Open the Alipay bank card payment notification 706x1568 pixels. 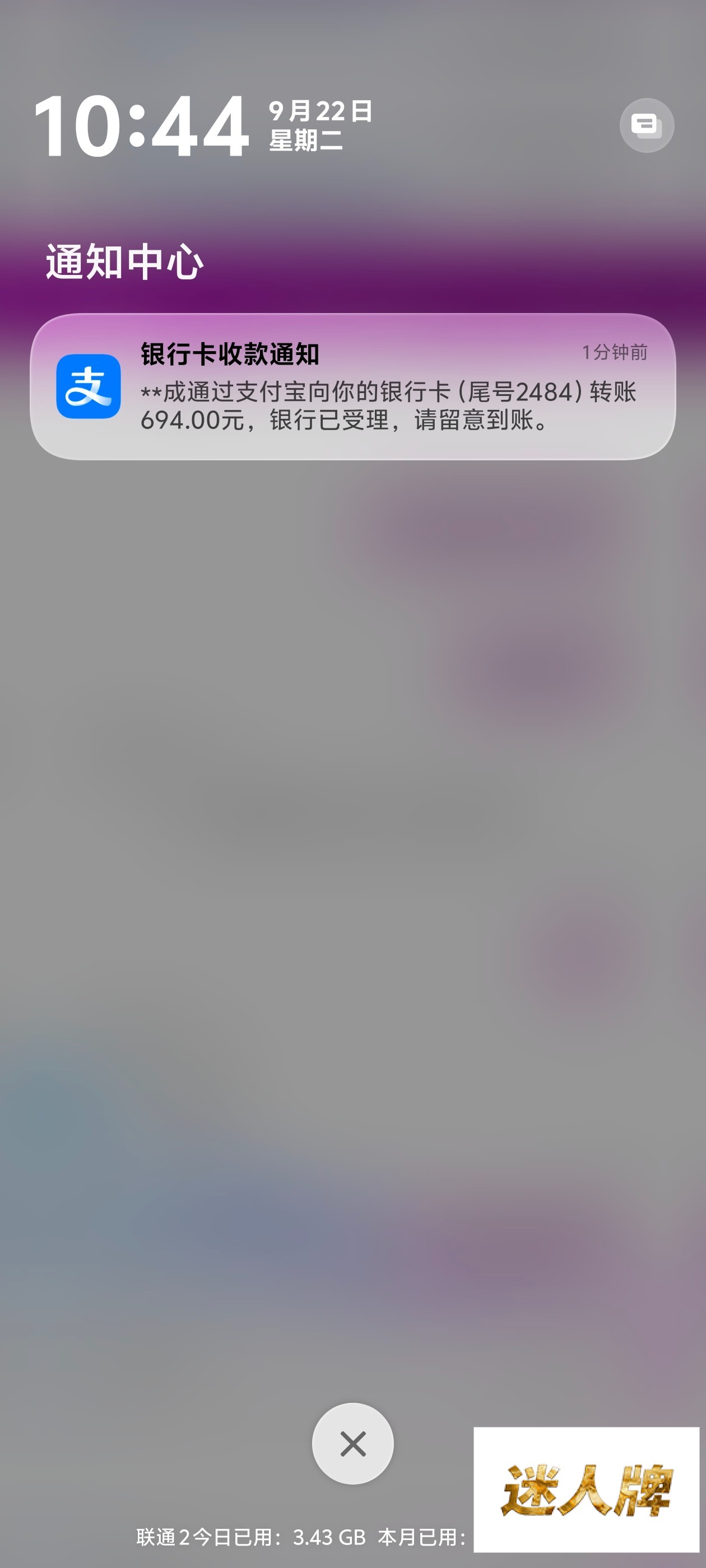coord(352,386)
